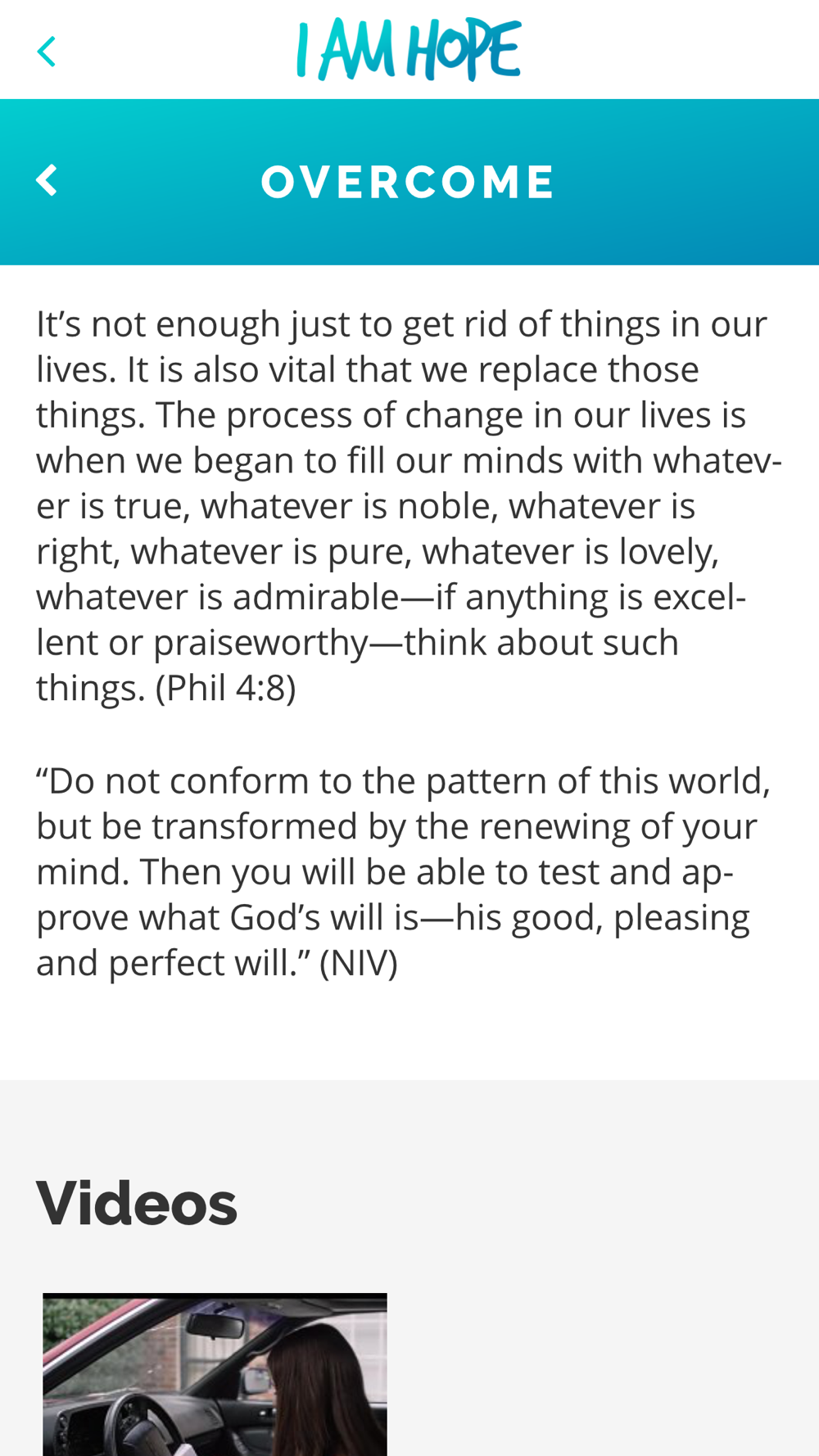819x1456 pixels.
Task: Tap the teal back arrow beside the I AM HOPE logo
Action: pos(47,52)
